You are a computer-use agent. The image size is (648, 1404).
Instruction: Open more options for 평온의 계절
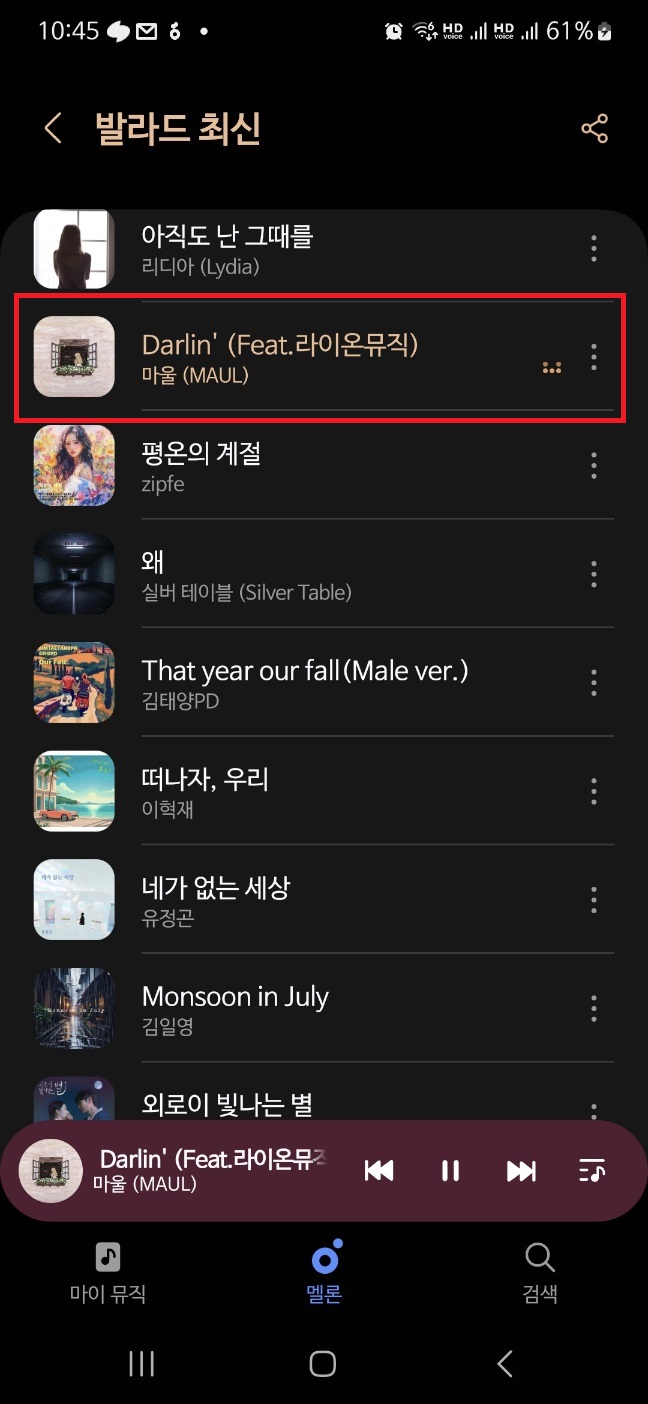(x=594, y=466)
